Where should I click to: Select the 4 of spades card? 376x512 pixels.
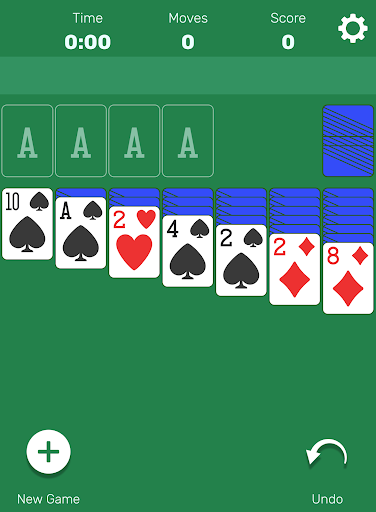coord(188,251)
